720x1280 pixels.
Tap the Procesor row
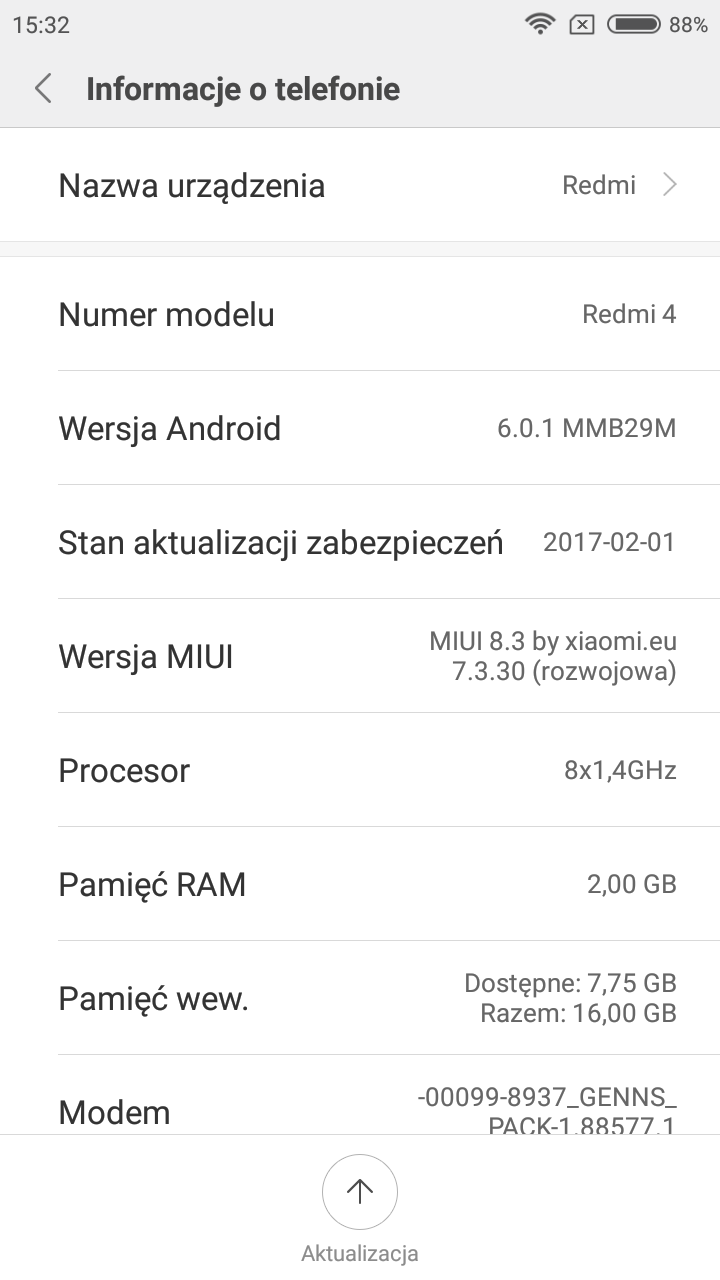point(360,771)
